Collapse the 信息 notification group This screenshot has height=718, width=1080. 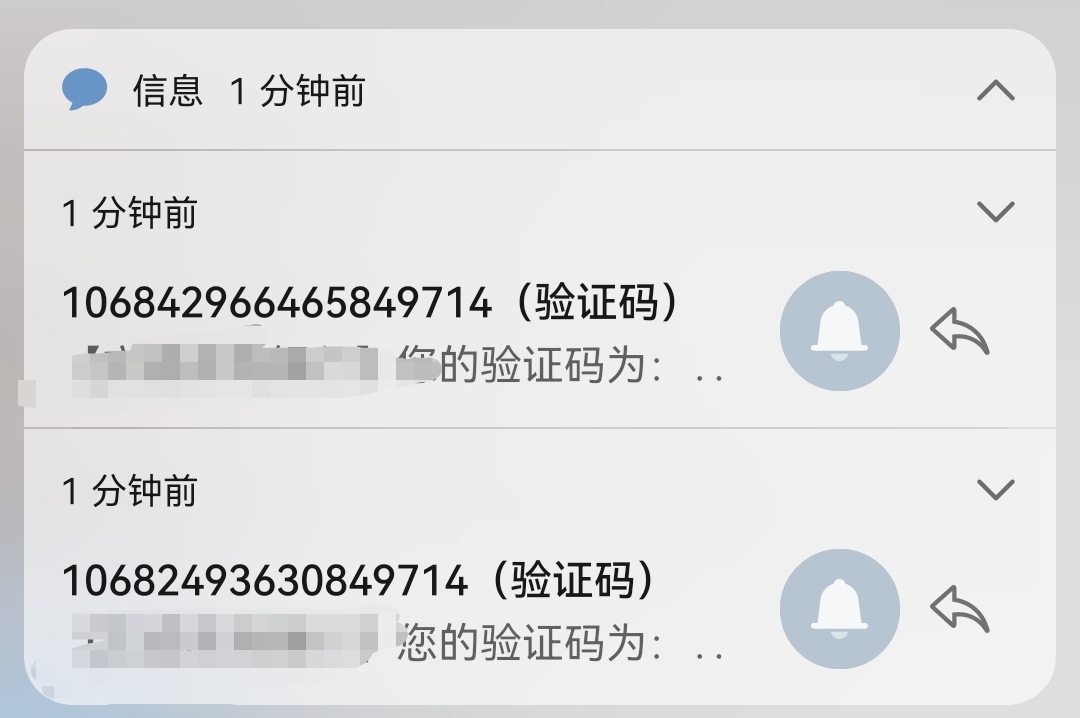coord(995,92)
